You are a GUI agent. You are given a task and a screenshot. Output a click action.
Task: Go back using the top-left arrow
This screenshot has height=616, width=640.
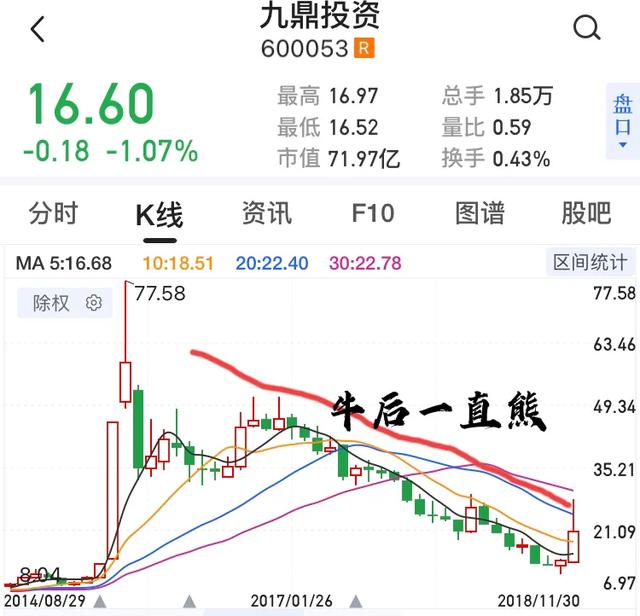click(x=38, y=29)
